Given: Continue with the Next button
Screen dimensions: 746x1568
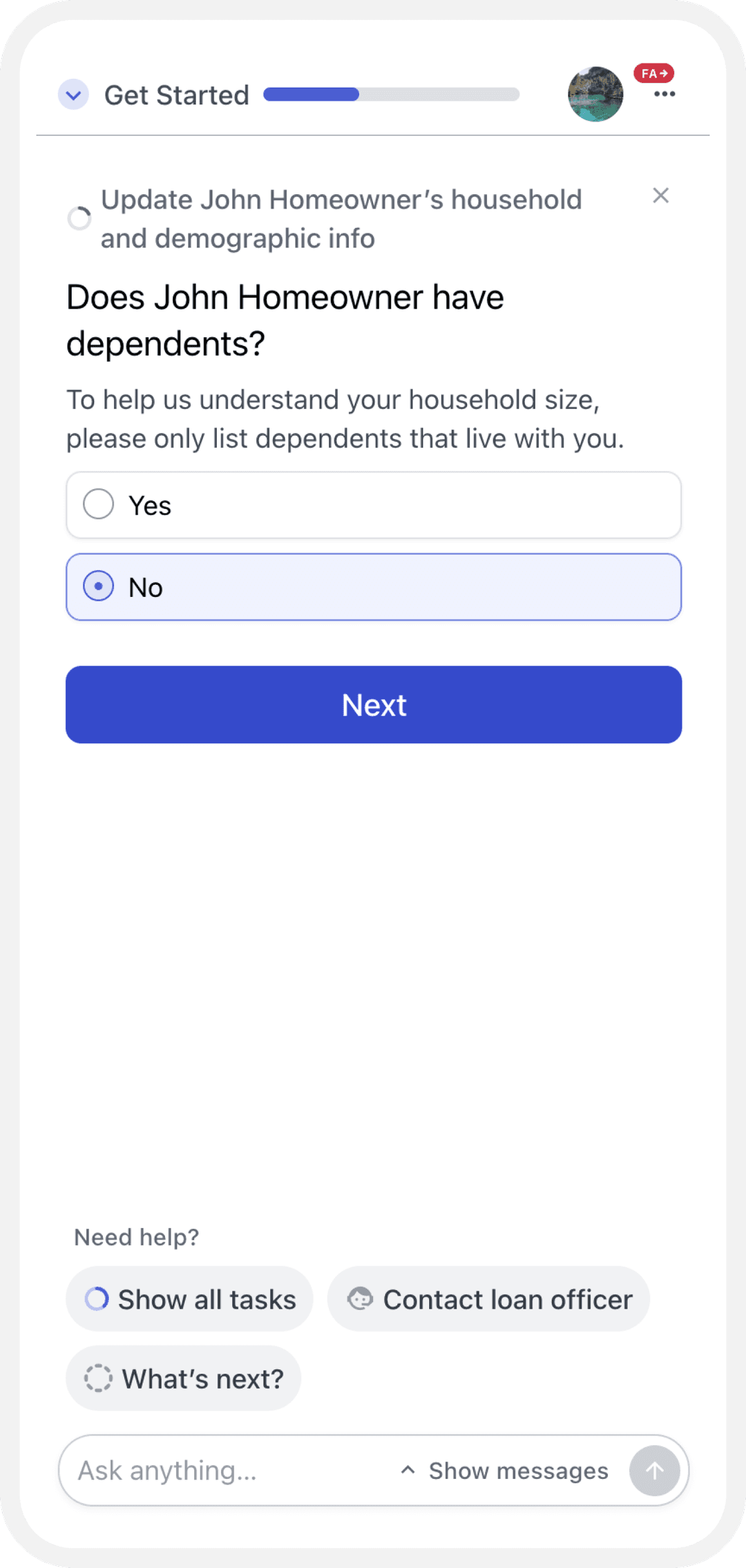Looking at the screenshot, I should point(373,705).
